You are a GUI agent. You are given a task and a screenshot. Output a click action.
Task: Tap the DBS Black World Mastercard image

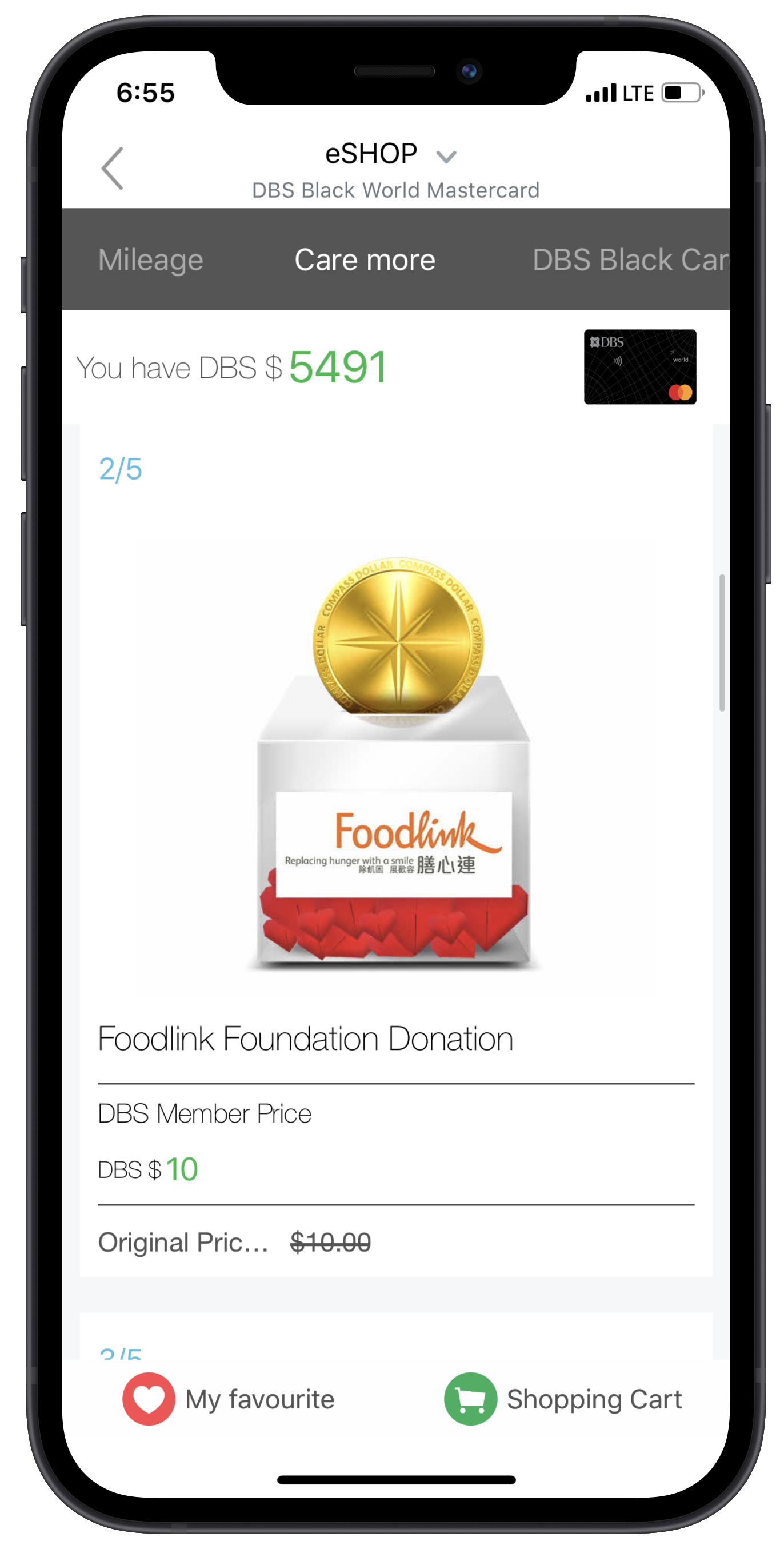click(x=639, y=367)
